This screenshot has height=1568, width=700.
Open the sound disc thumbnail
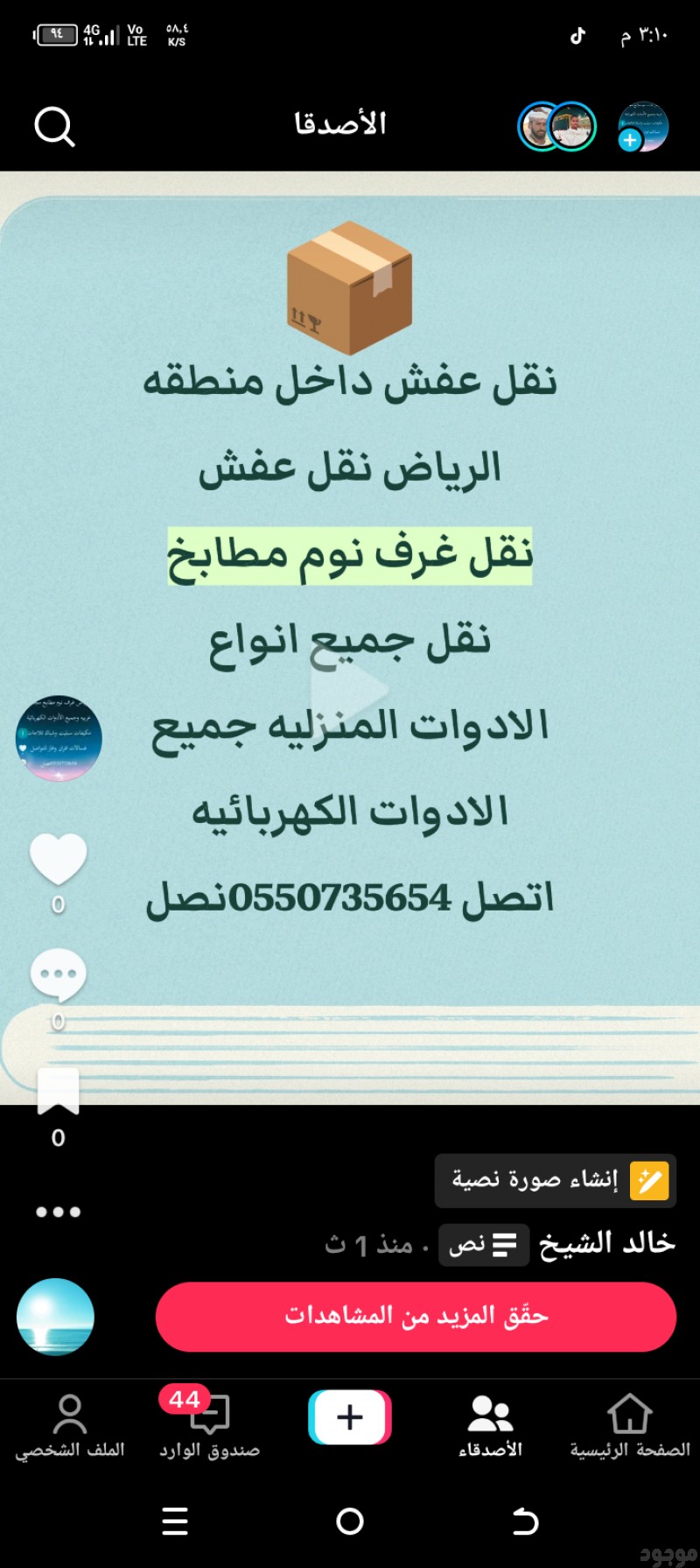click(55, 1317)
